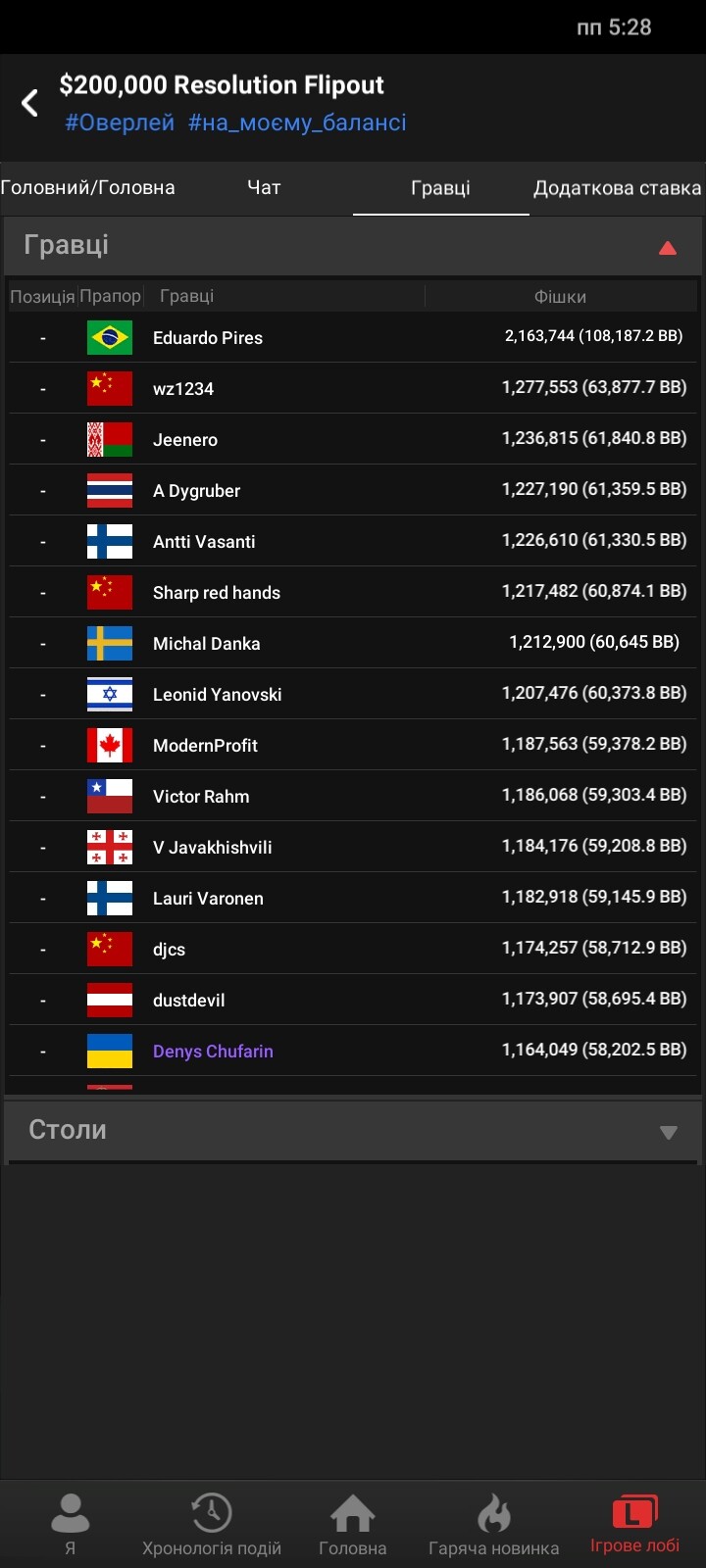Sort players by Фішки column
This screenshot has width=706, height=1568.
(560, 296)
